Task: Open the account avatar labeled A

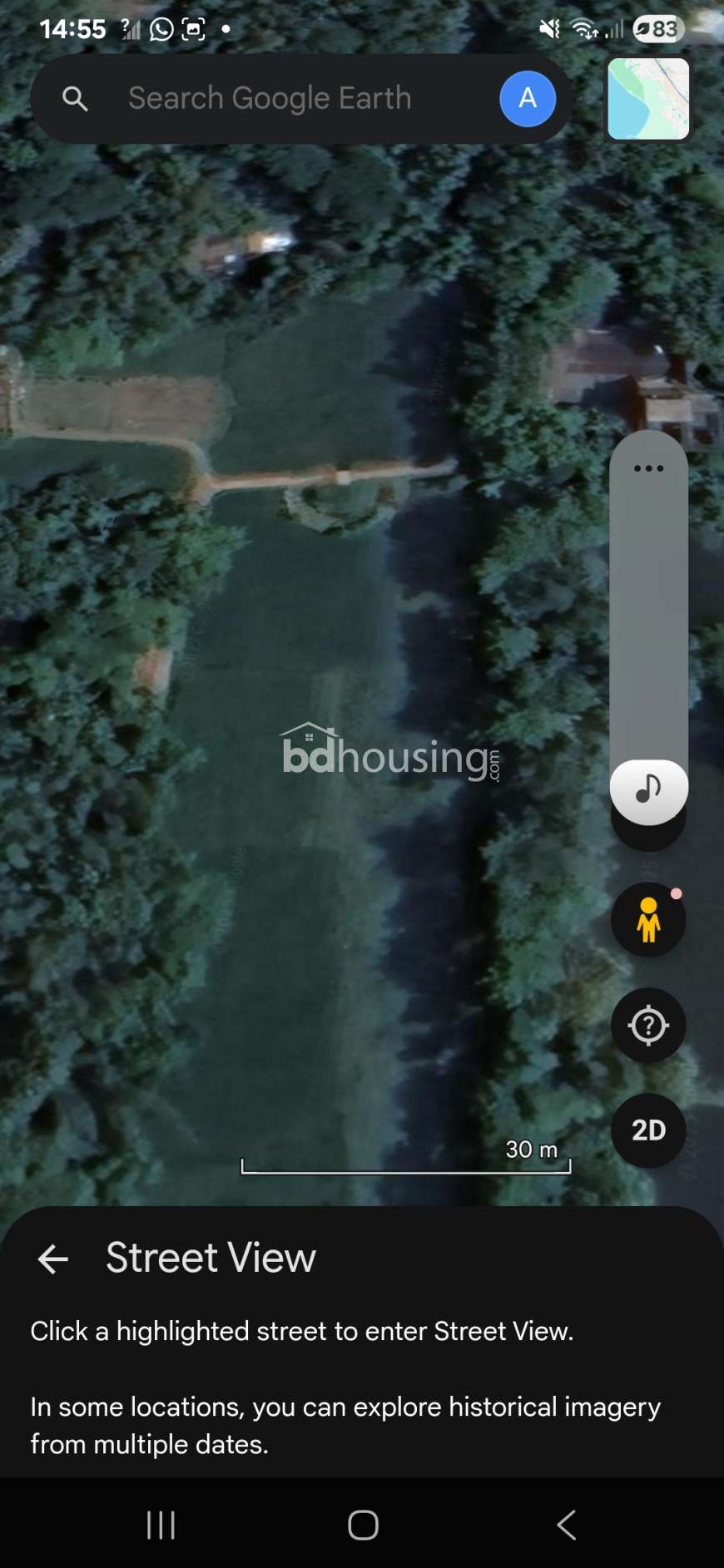Action: 527,99
